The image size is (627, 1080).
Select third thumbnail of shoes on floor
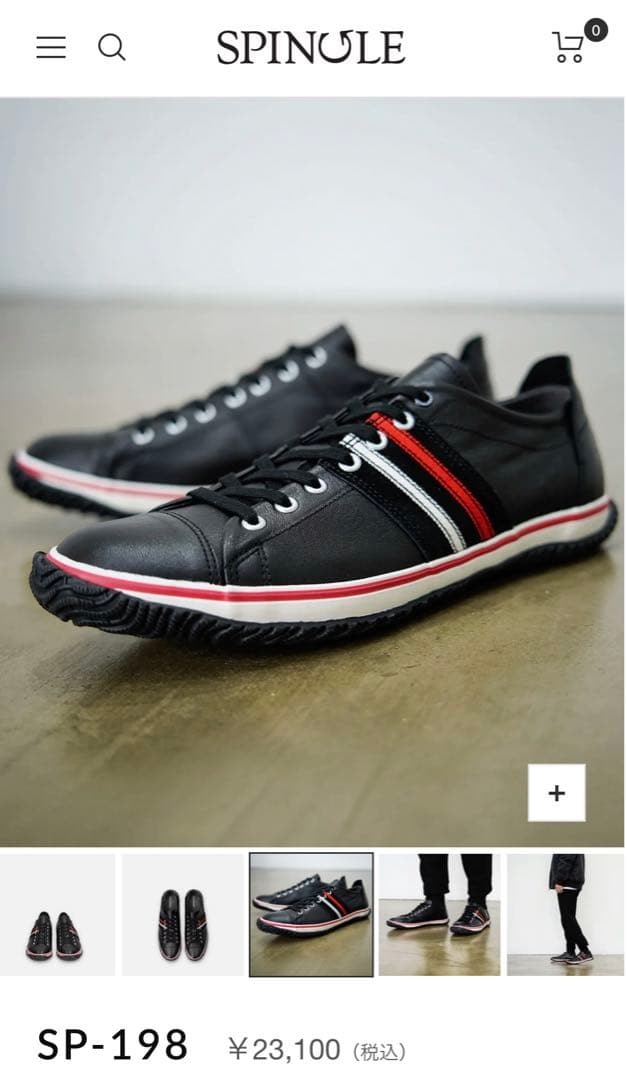(x=311, y=914)
